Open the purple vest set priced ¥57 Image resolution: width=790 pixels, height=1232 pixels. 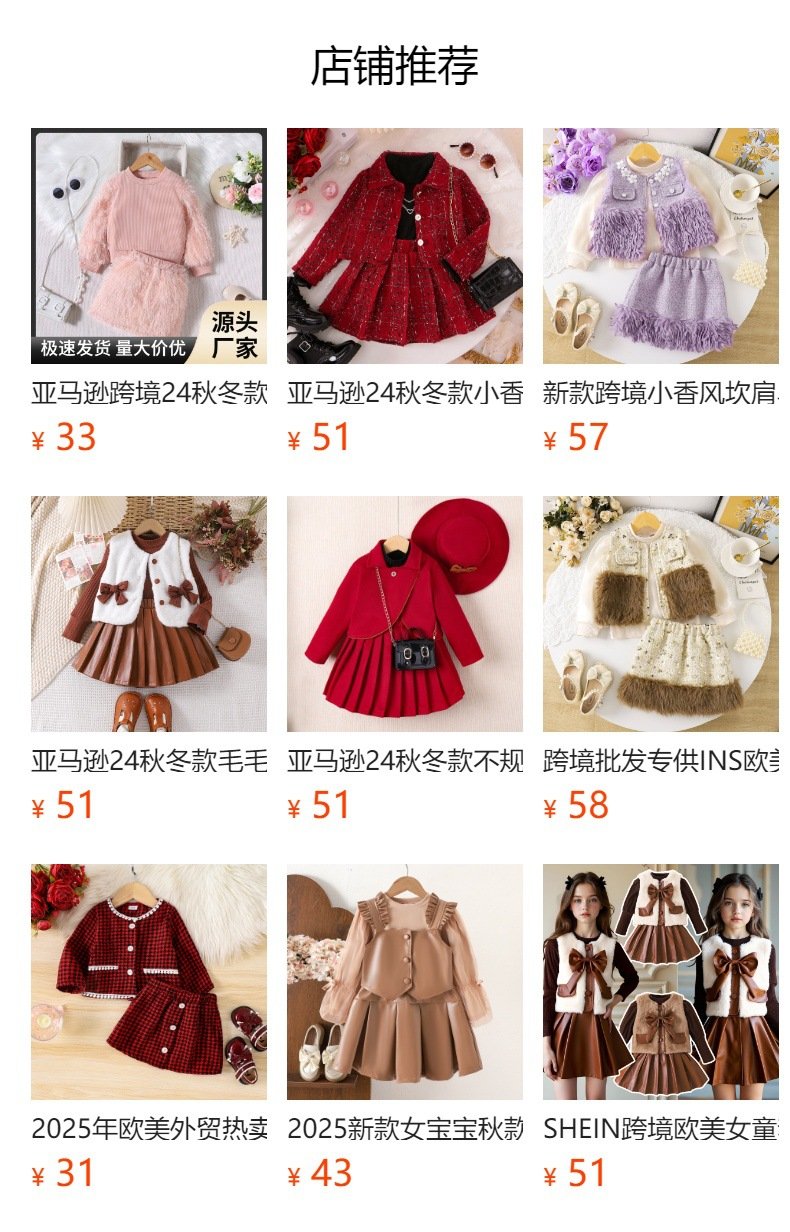pyautogui.click(x=660, y=246)
